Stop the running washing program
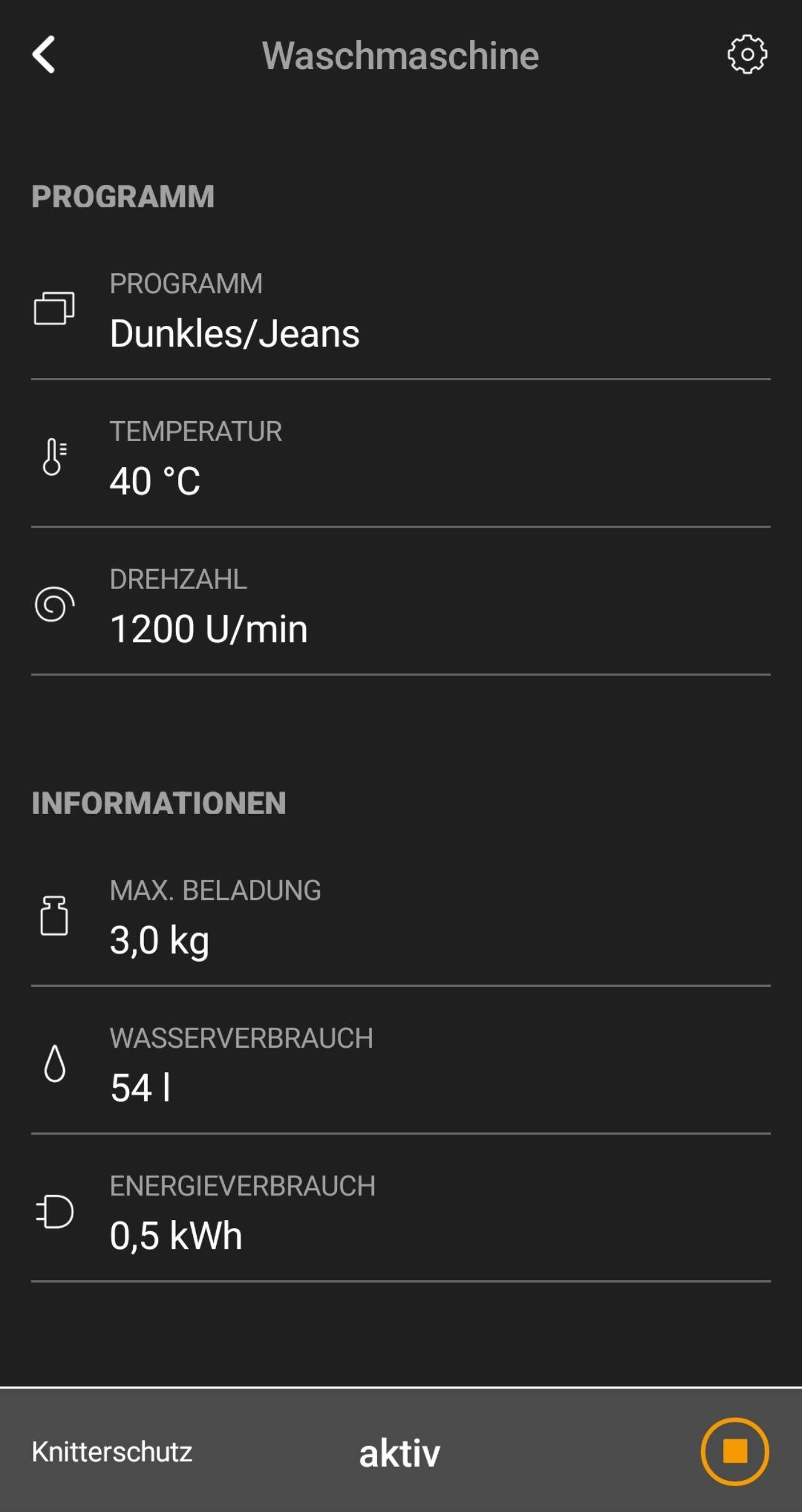 734,1451
